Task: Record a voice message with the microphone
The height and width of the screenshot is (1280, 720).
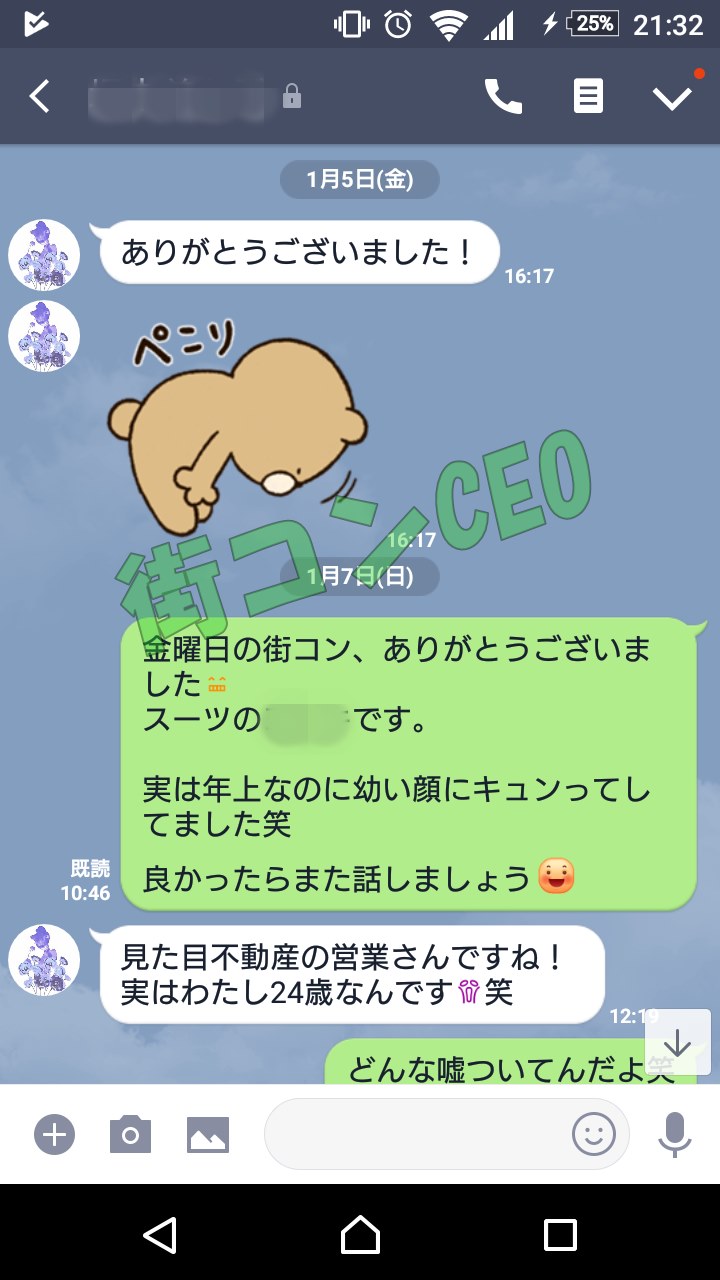Action: pyautogui.click(x=675, y=1134)
